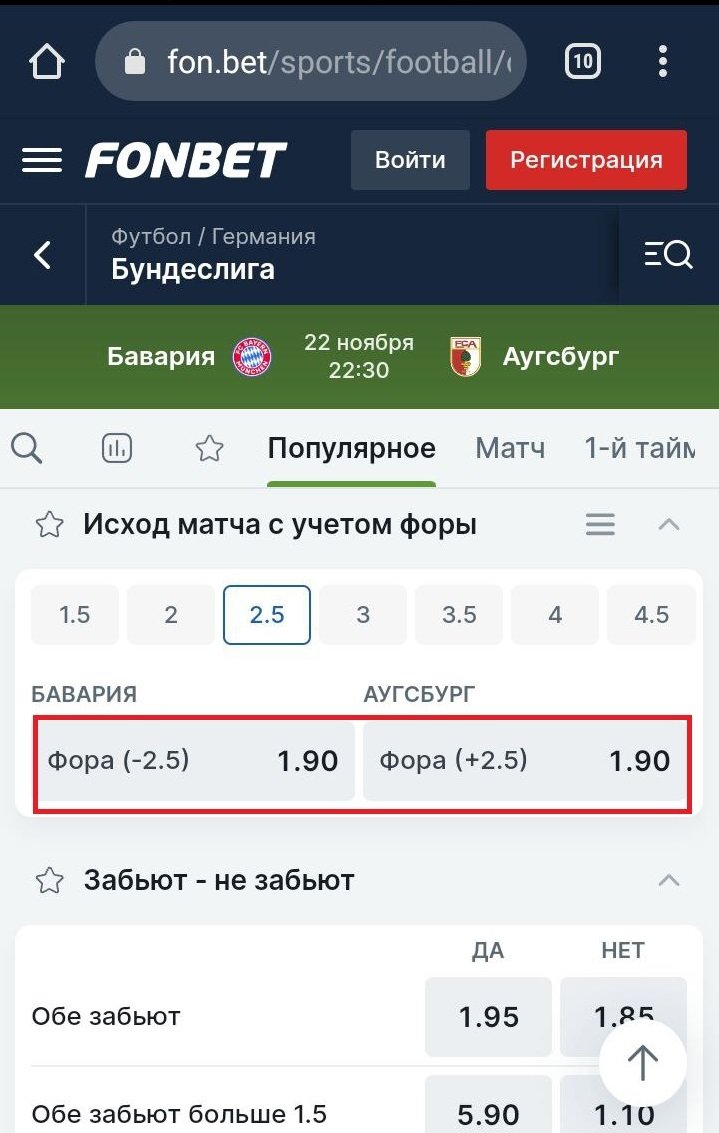The height and width of the screenshot is (1133, 719).
Task: Select the 3.5 handicap chip
Action: pyautogui.click(x=459, y=614)
